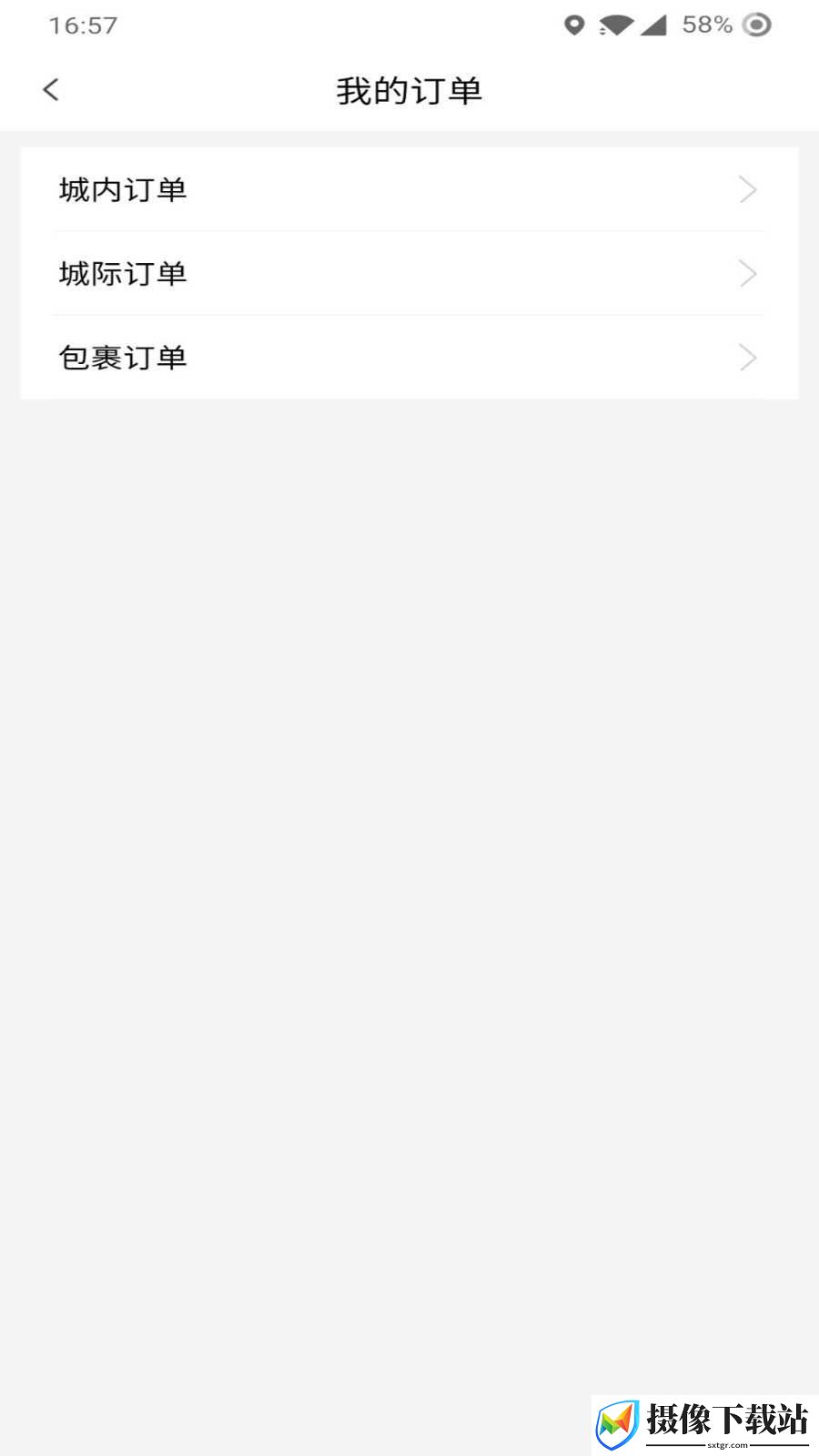Open the 城际订单 row
The image size is (819, 1456).
click(x=409, y=273)
